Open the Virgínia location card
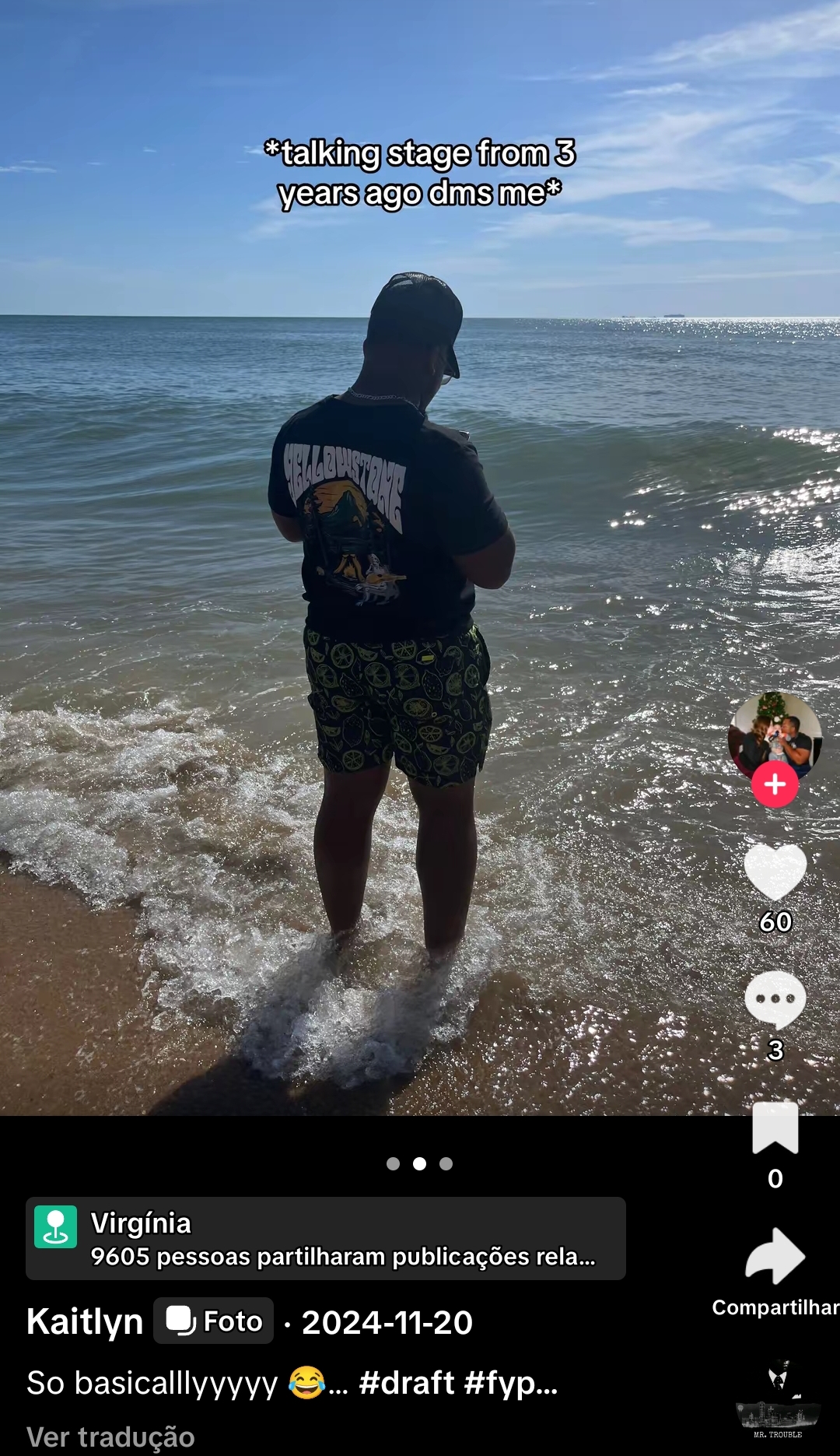840x1456 pixels. coord(325,1238)
